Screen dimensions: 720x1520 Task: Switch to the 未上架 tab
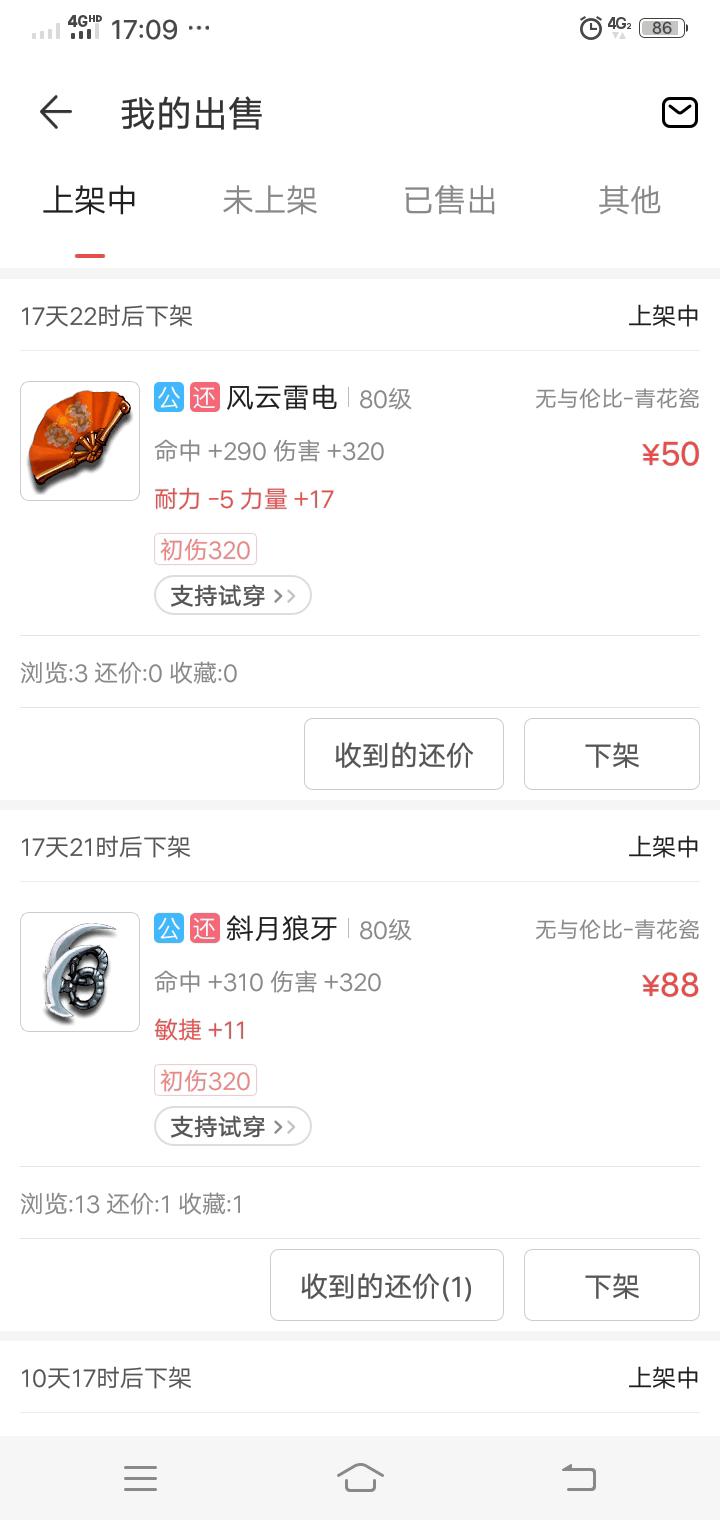coord(270,200)
